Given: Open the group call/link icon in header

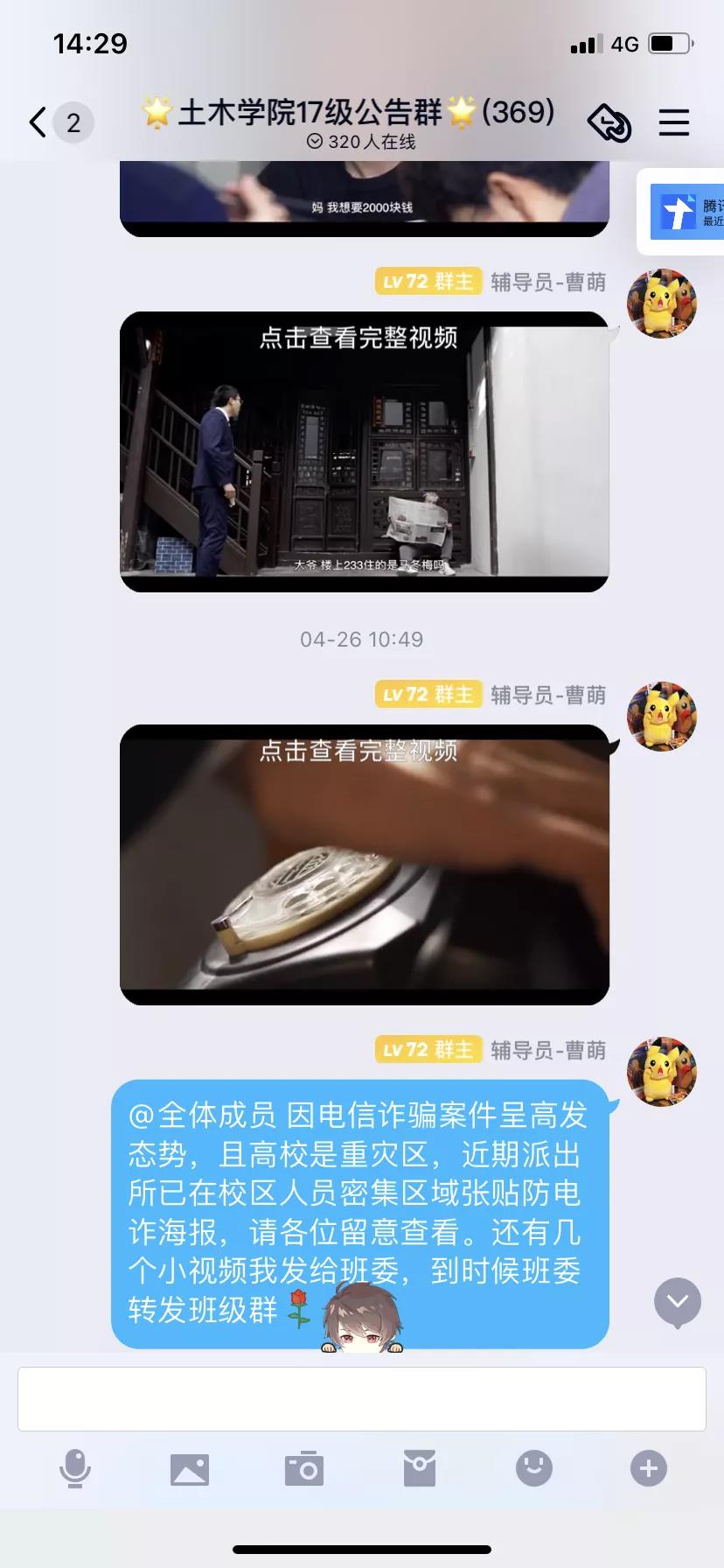Looking at the screenshot, I should coord(609,122).
